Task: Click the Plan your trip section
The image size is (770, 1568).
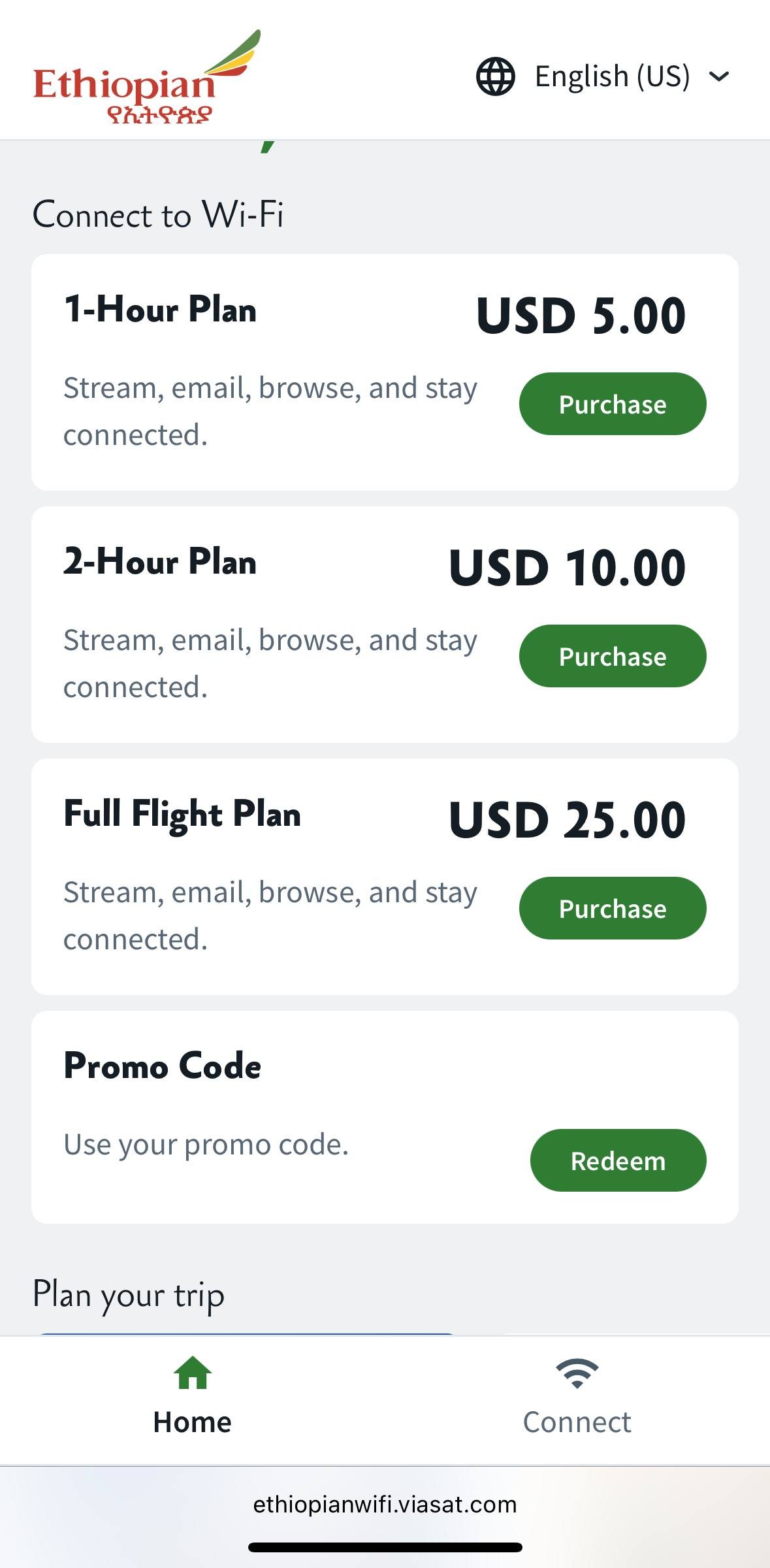Action: (x=128, y=1293)
